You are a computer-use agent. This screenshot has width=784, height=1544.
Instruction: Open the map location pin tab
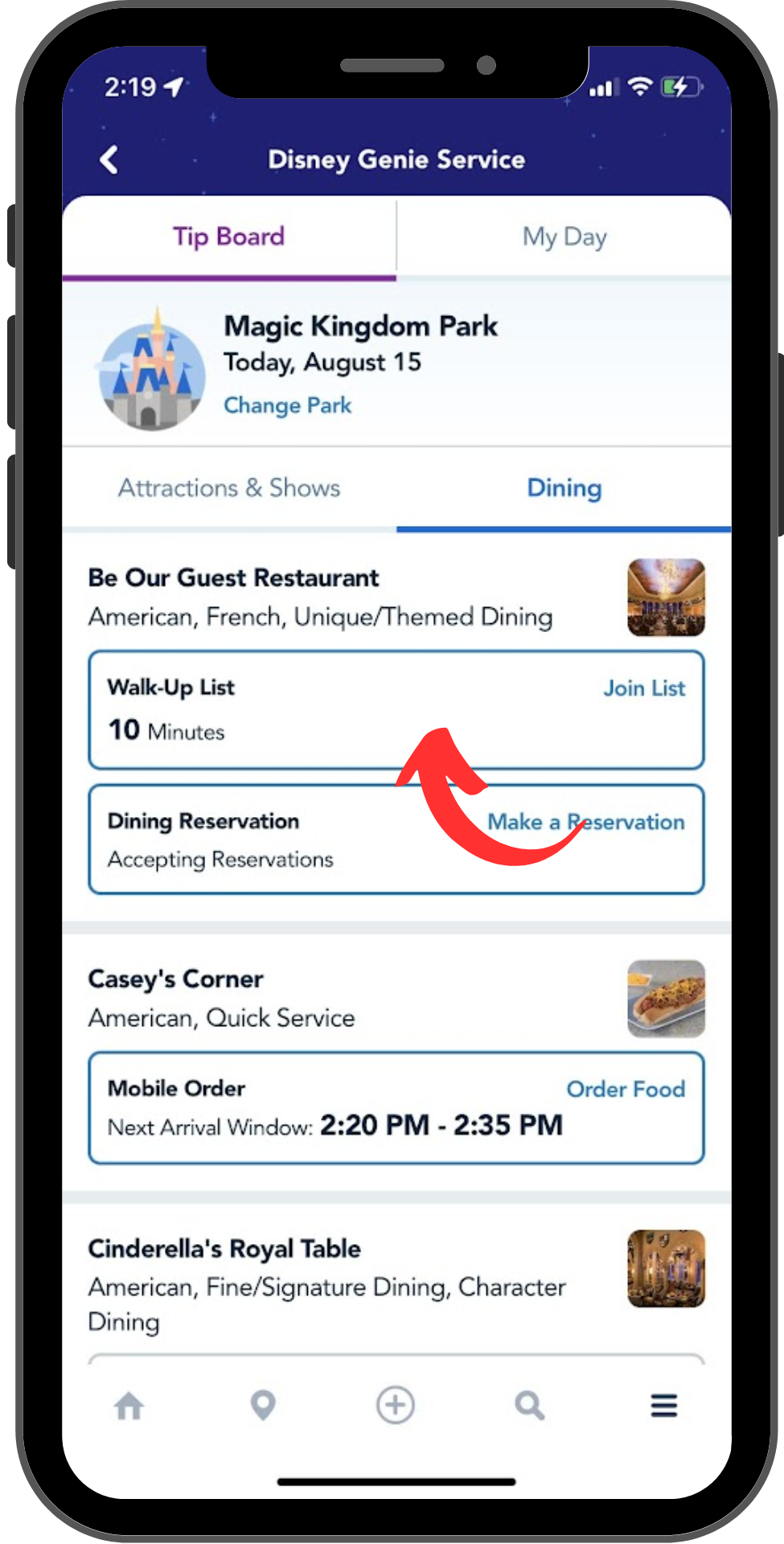point(263,1406)
